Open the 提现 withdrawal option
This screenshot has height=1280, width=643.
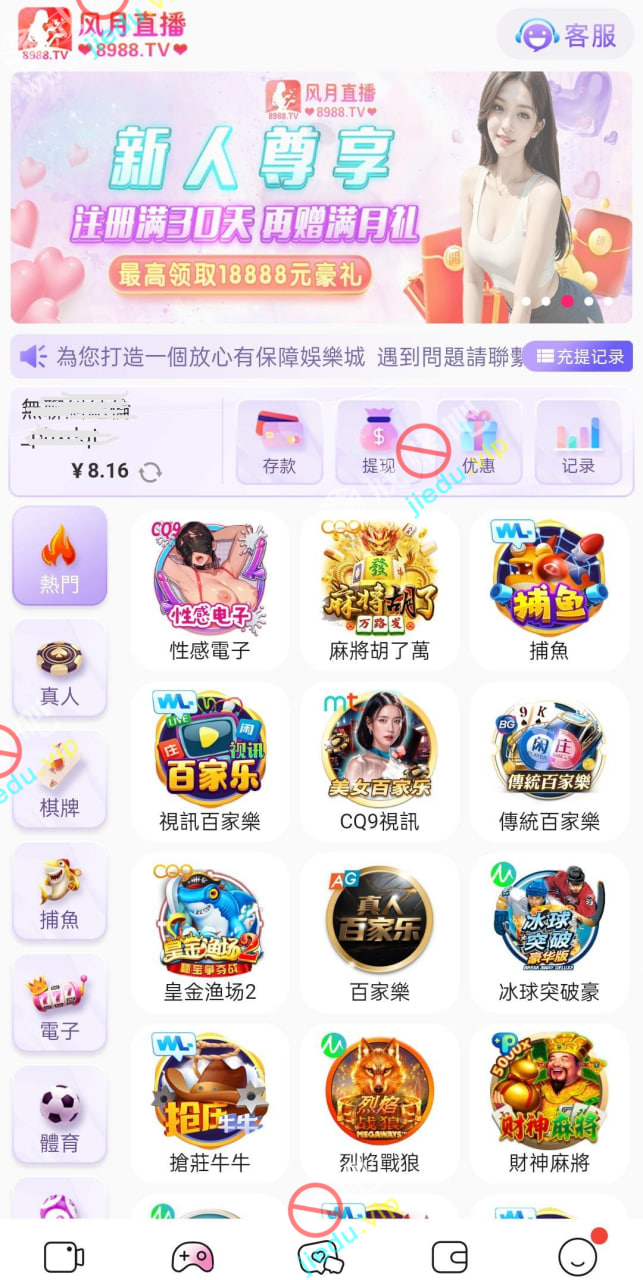[379, 441]
